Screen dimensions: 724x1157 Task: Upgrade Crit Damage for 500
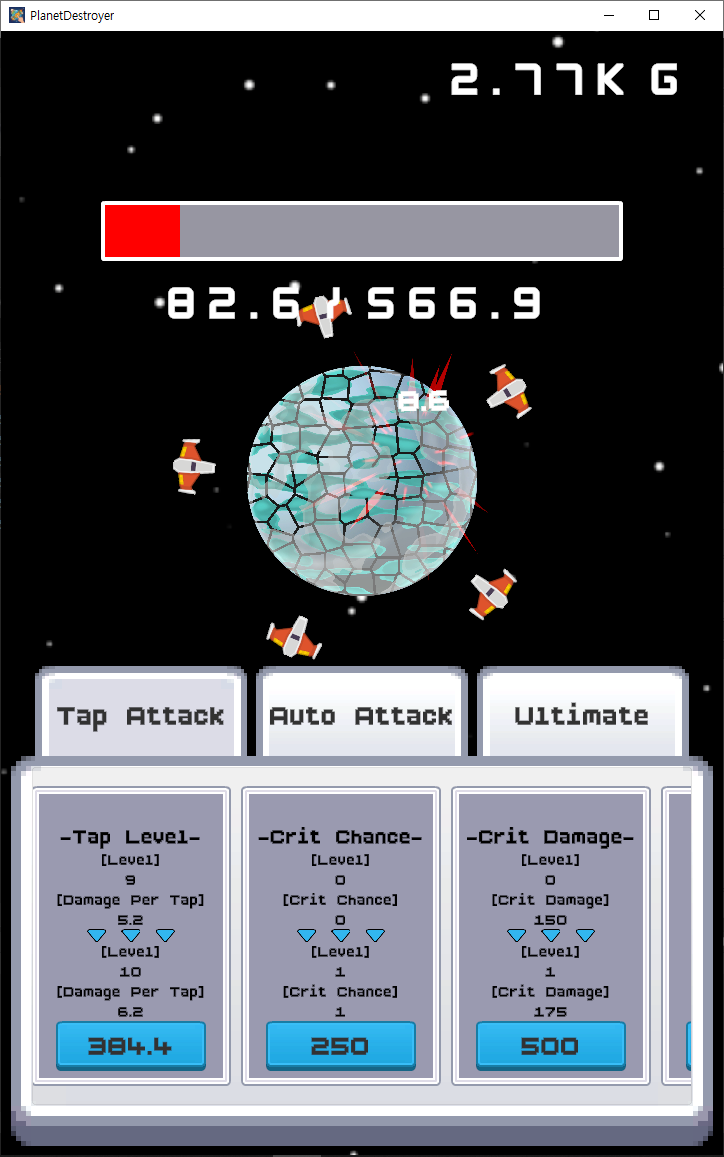pos(550,1046)
